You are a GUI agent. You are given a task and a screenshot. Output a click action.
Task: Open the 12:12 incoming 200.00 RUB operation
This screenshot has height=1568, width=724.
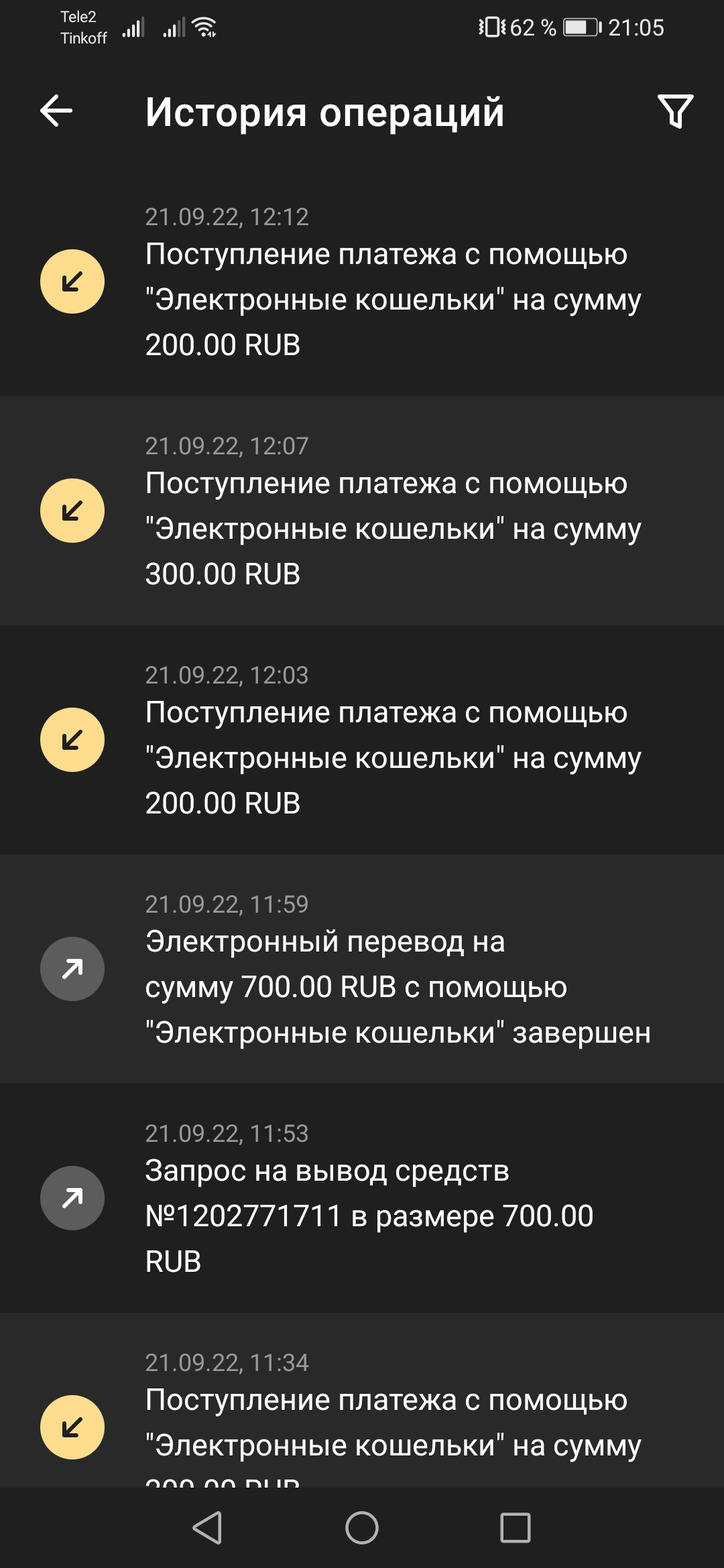point(362,281)
